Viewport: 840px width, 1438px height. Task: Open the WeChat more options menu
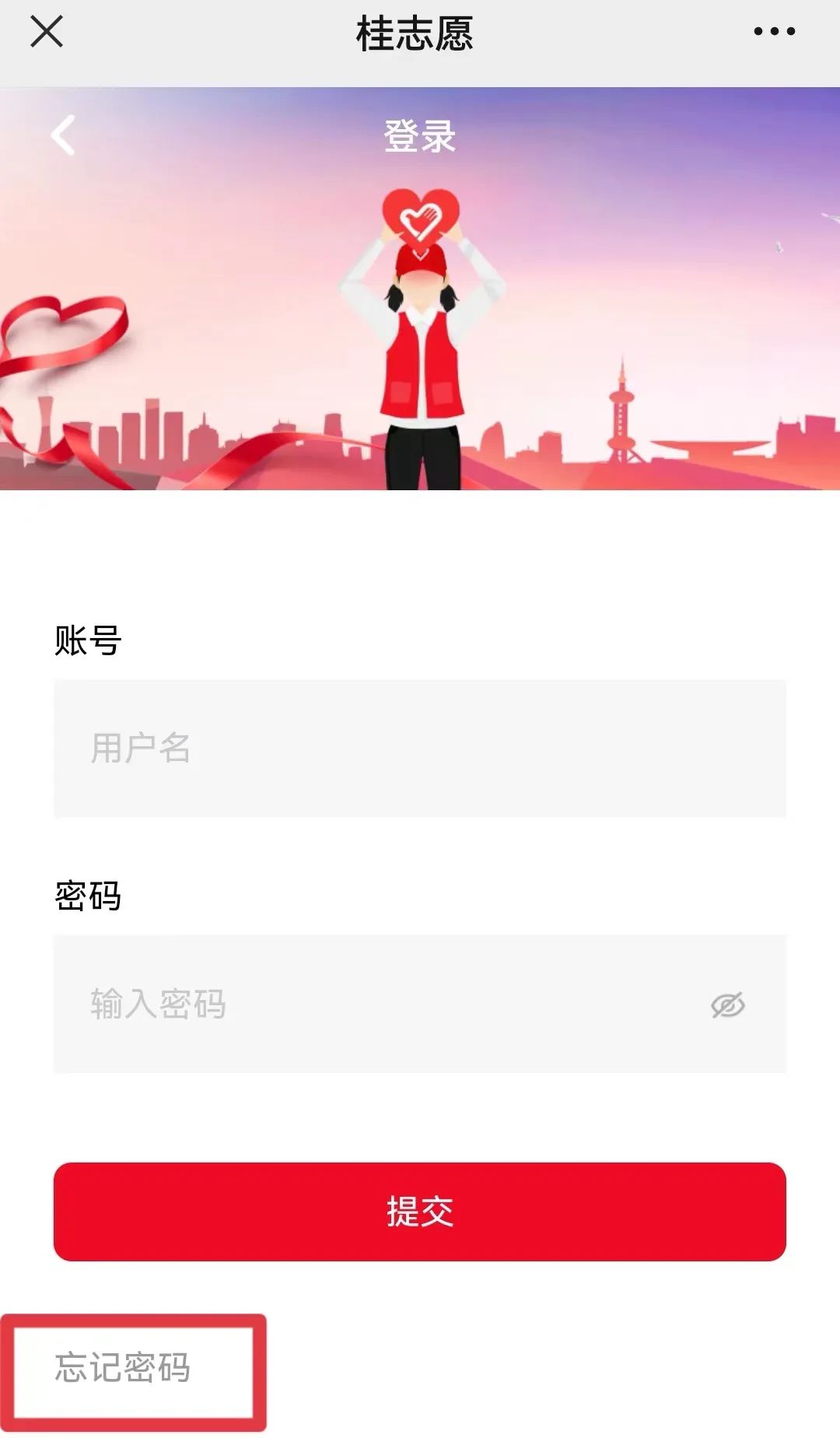coord(772,31)
